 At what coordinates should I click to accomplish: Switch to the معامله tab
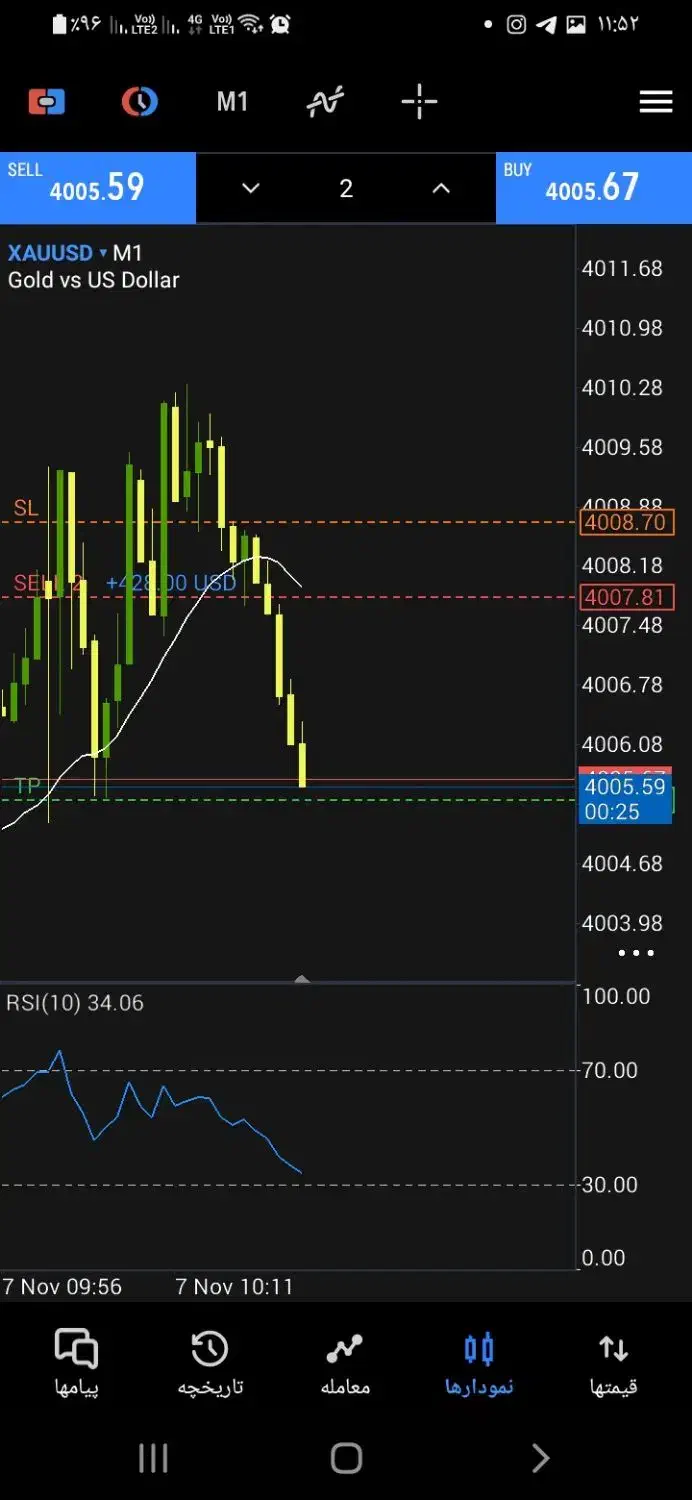click(x=345, y=1364)
